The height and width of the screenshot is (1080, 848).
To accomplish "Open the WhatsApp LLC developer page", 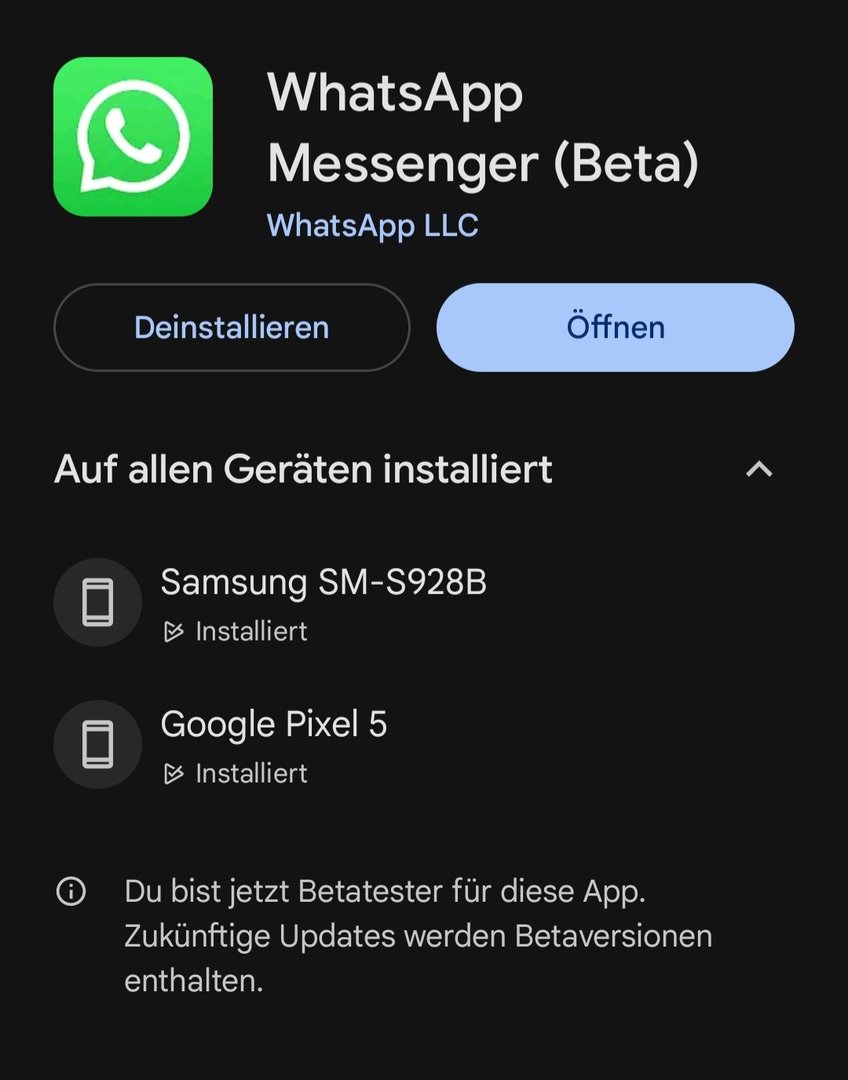I will tap(372, 225).
